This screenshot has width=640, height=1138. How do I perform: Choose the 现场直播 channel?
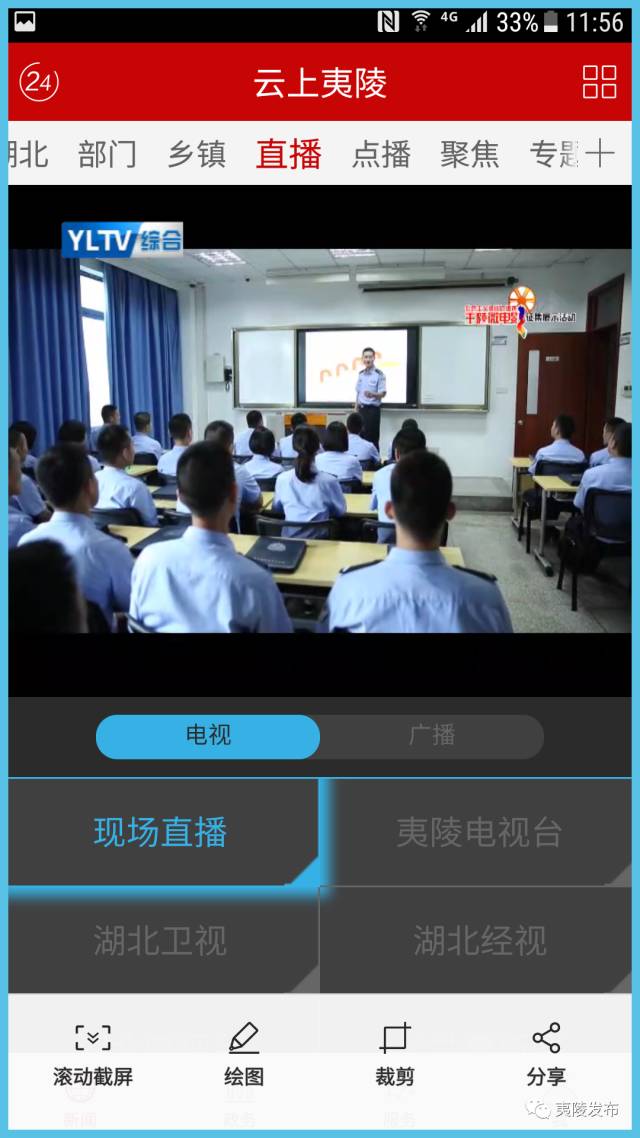[x=161, y=832]
